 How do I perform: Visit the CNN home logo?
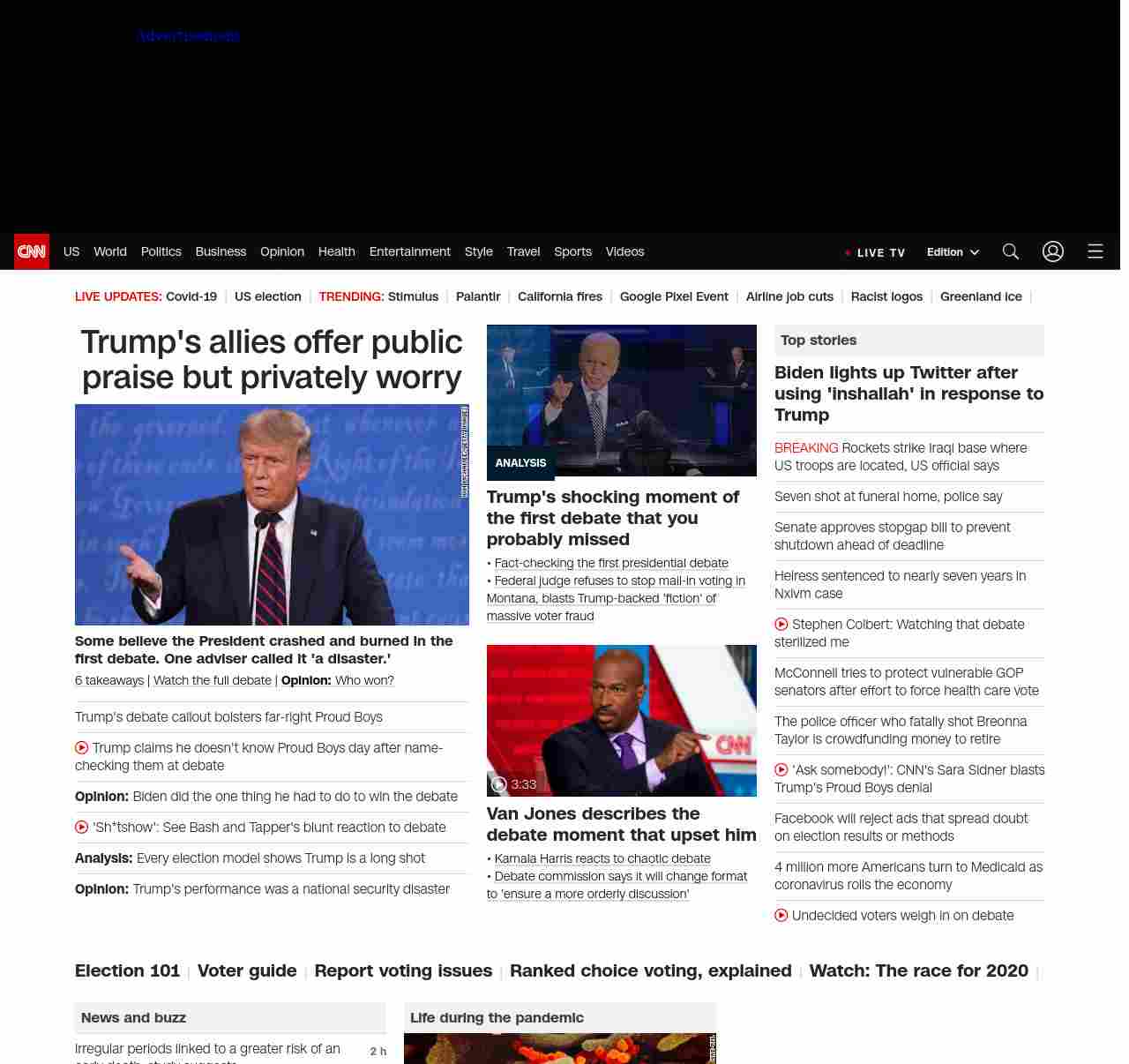click(32, 251)
